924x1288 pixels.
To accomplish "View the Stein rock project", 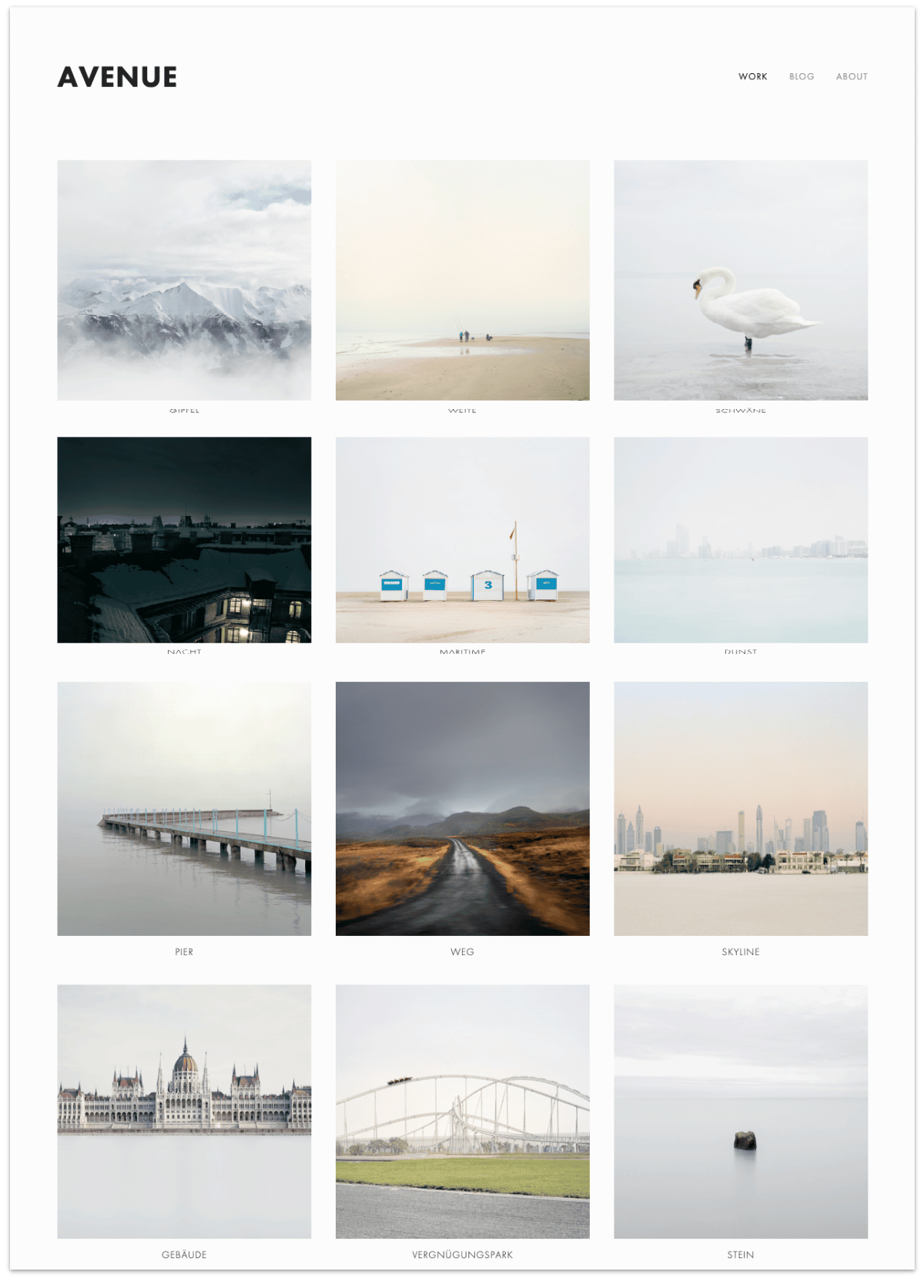I will (740, 1111).
